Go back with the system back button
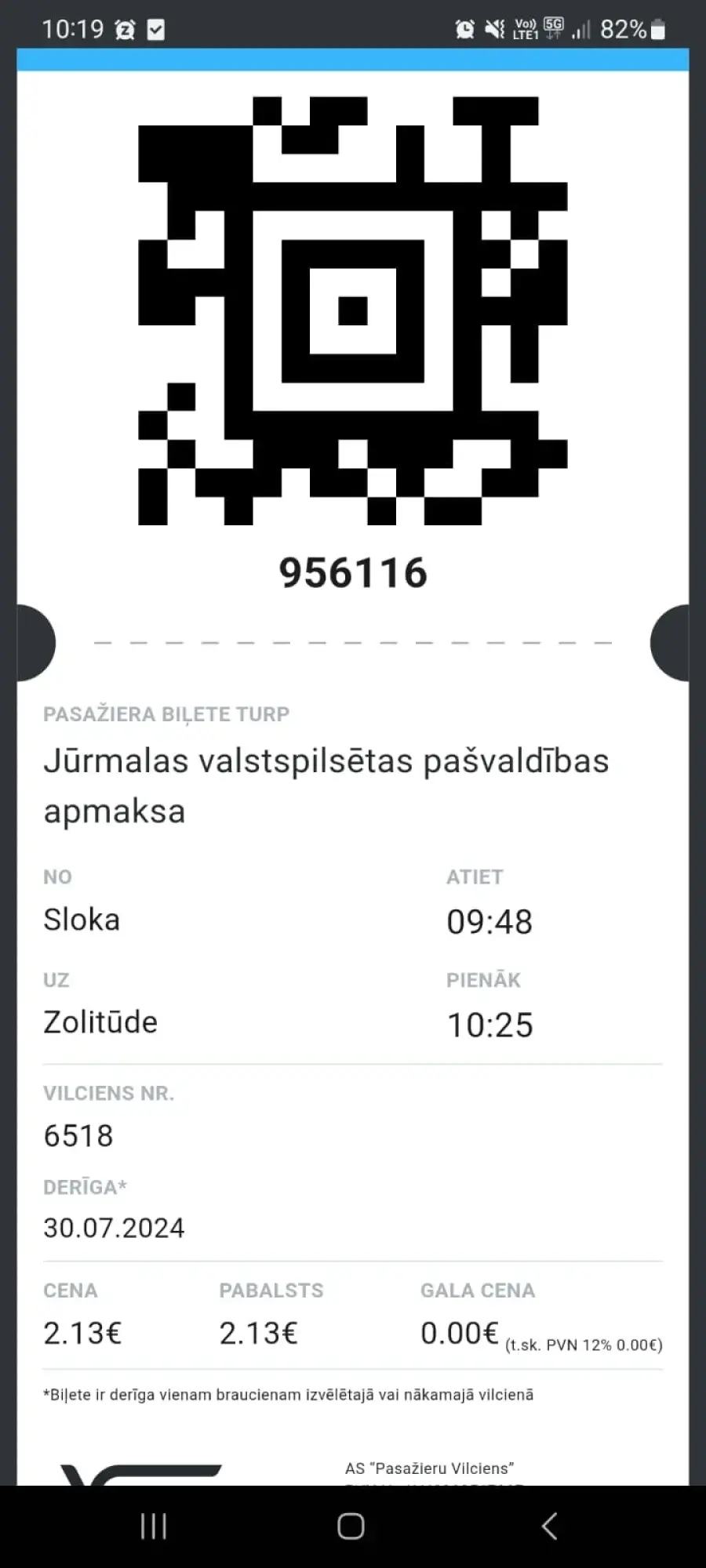Image resolution: width=706 pixels, height=1568 pixels. (550, 1526)
